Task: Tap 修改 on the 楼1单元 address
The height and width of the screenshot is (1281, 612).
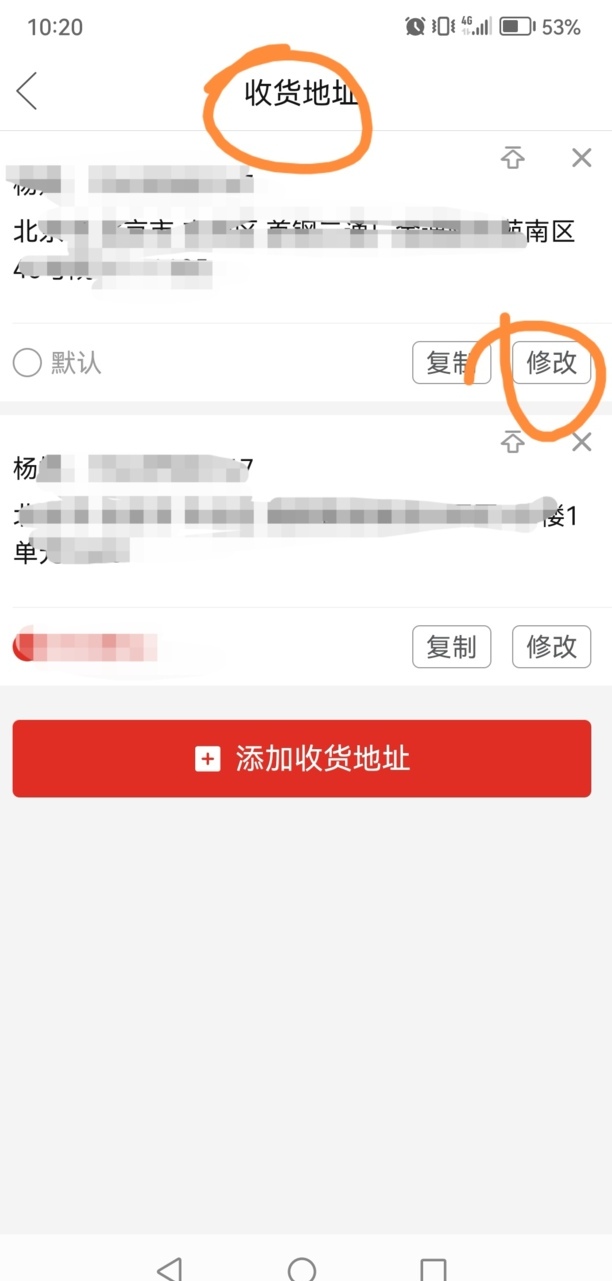Action: (551, 647)
